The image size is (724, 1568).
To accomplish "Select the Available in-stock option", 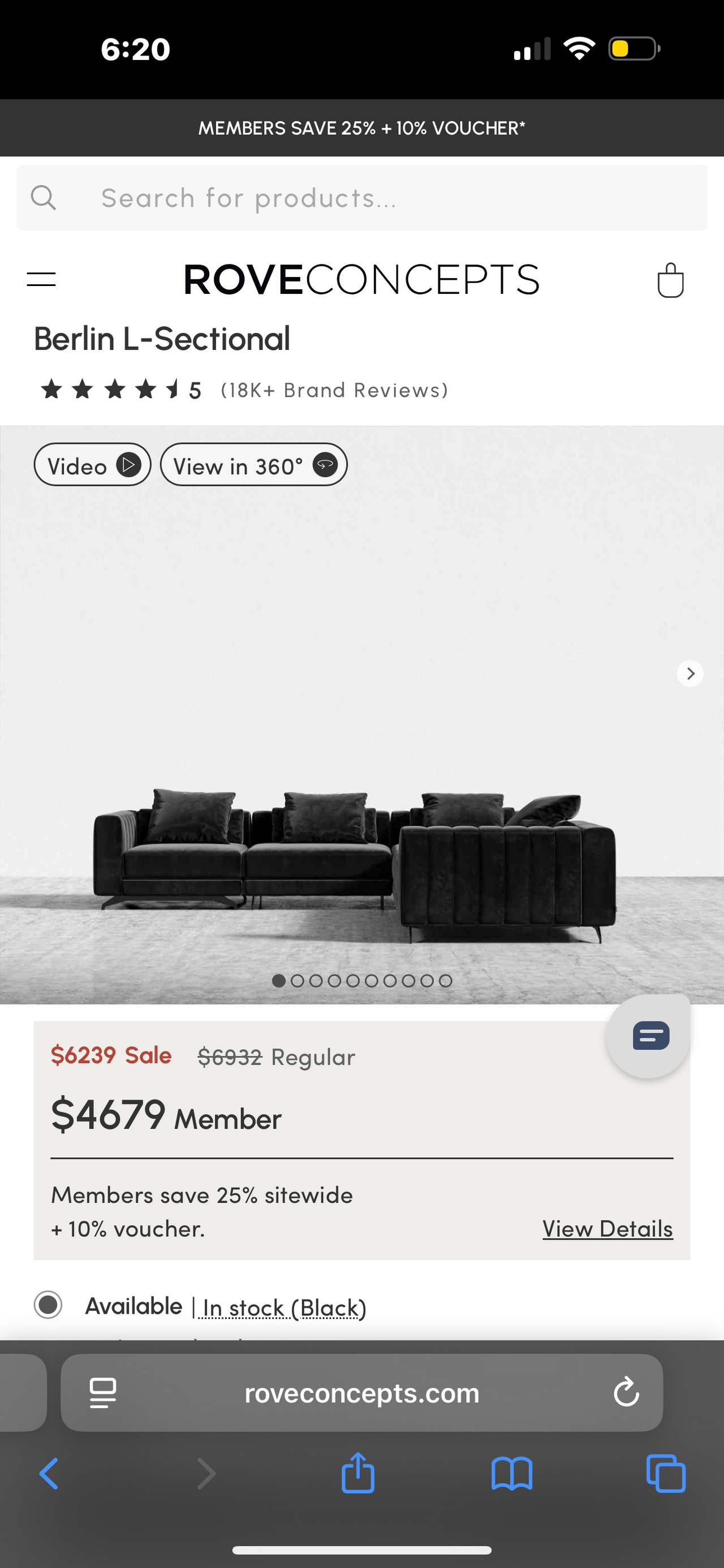I will point(48,1305).
